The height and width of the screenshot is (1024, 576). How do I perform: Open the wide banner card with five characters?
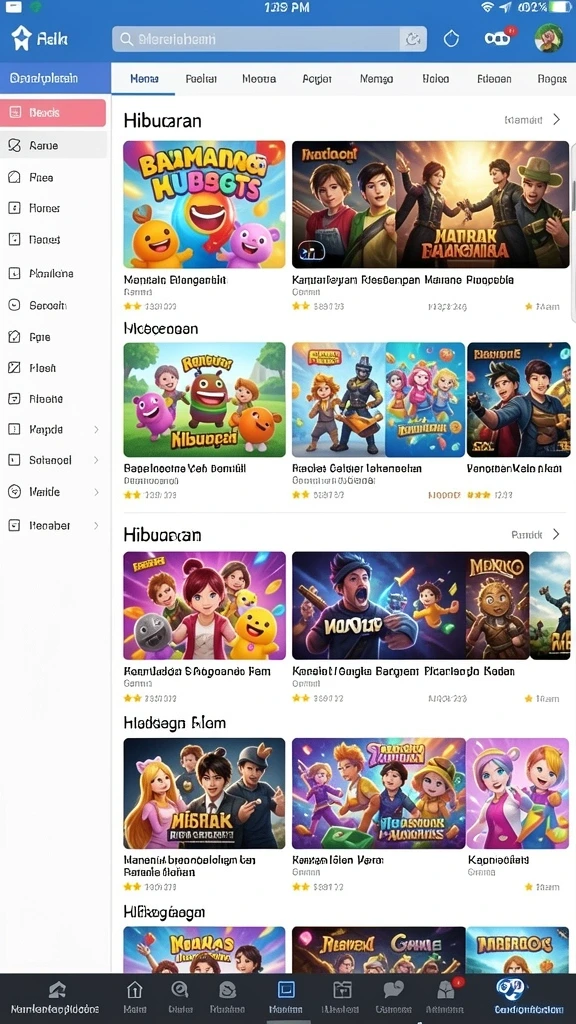430,204
